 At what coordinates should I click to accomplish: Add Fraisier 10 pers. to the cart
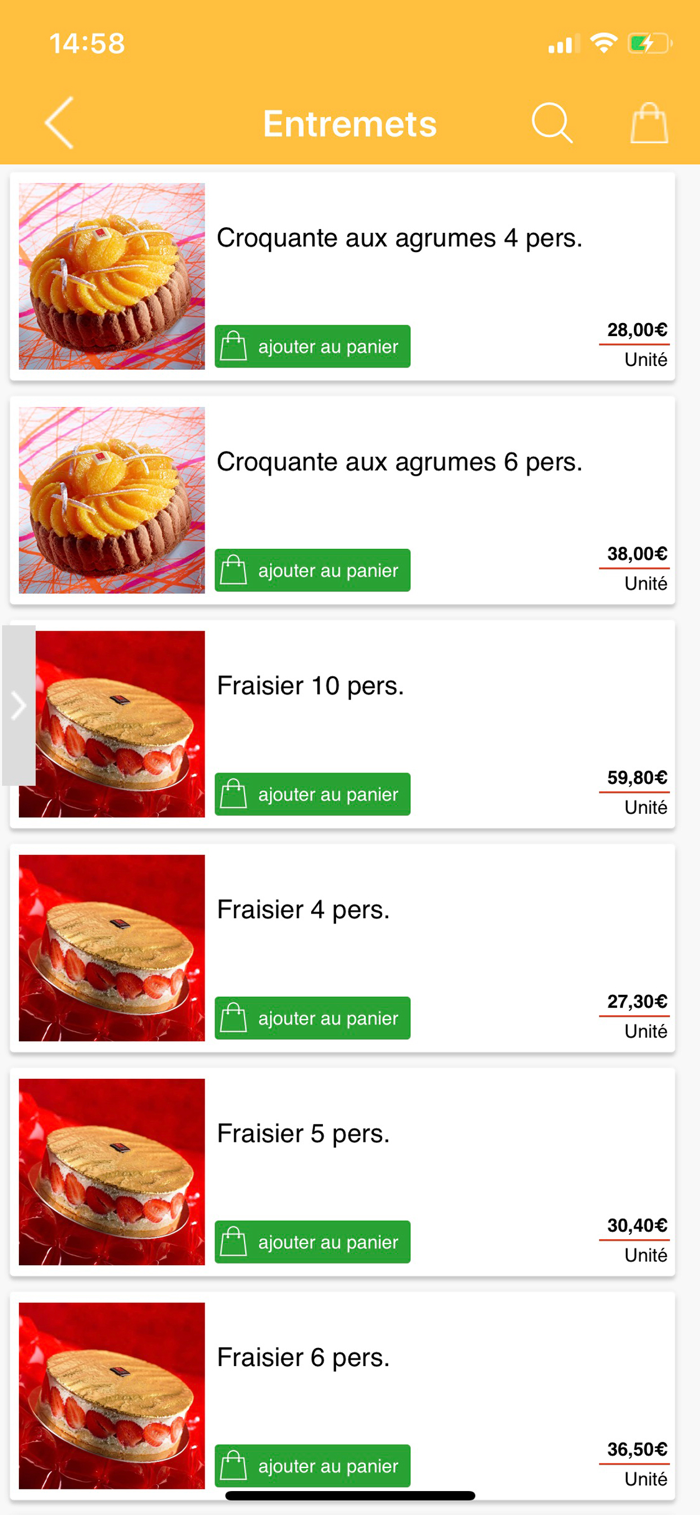[312, 795]
